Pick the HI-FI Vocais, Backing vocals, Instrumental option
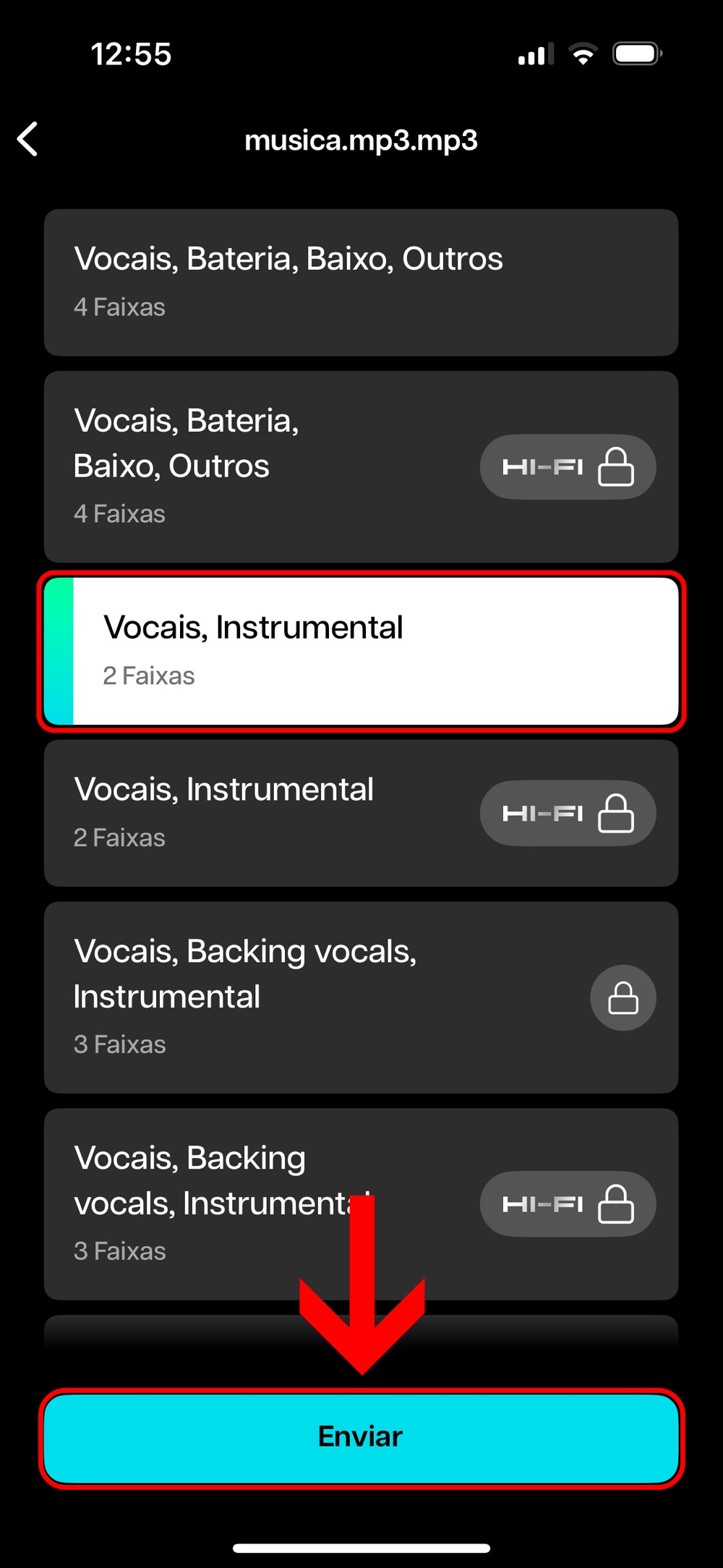The image size is (723, 1568). 361,1203
